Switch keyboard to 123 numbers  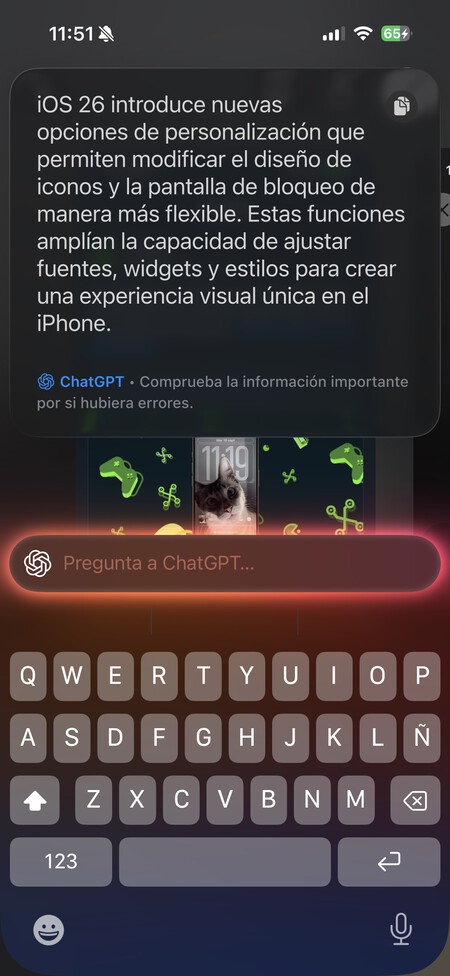[x=61, y=862]
